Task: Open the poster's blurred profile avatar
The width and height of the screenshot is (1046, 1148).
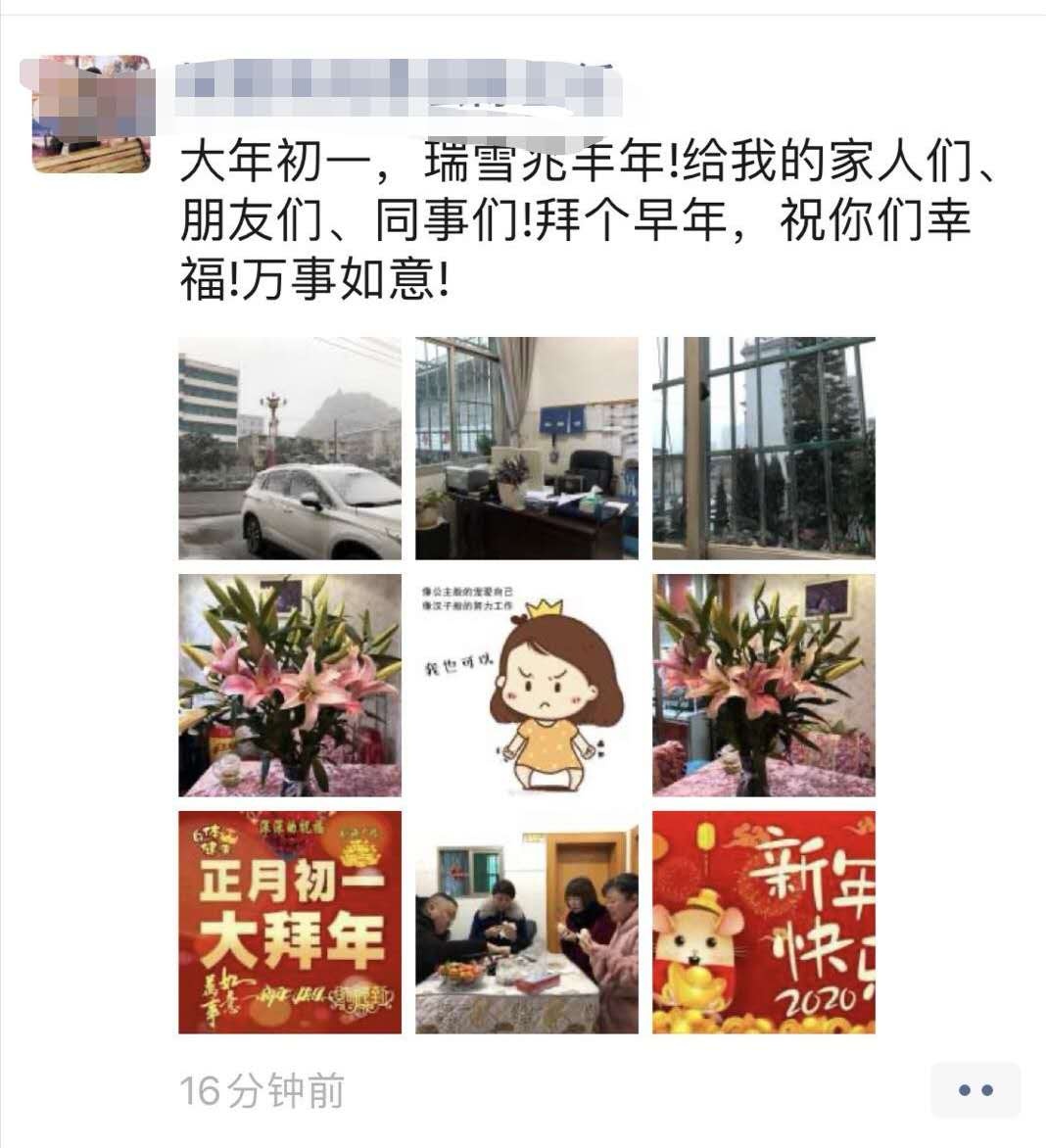Action: (91, 114)
